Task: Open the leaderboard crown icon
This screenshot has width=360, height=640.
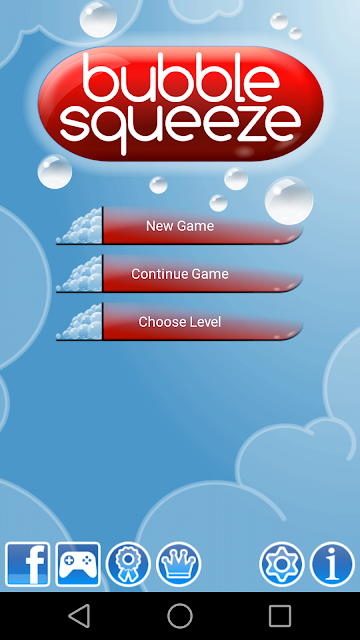Action: [x=179, y=564]
